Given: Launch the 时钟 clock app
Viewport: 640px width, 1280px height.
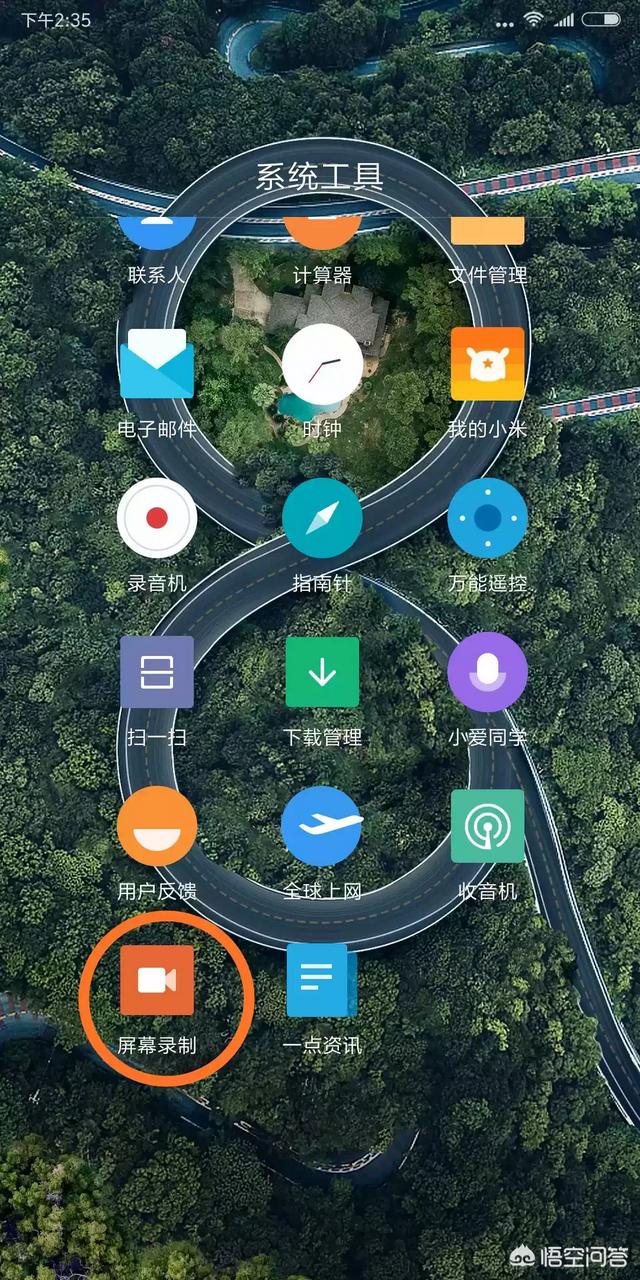Looking at the screenshot, I should click(x=322, y=364).
